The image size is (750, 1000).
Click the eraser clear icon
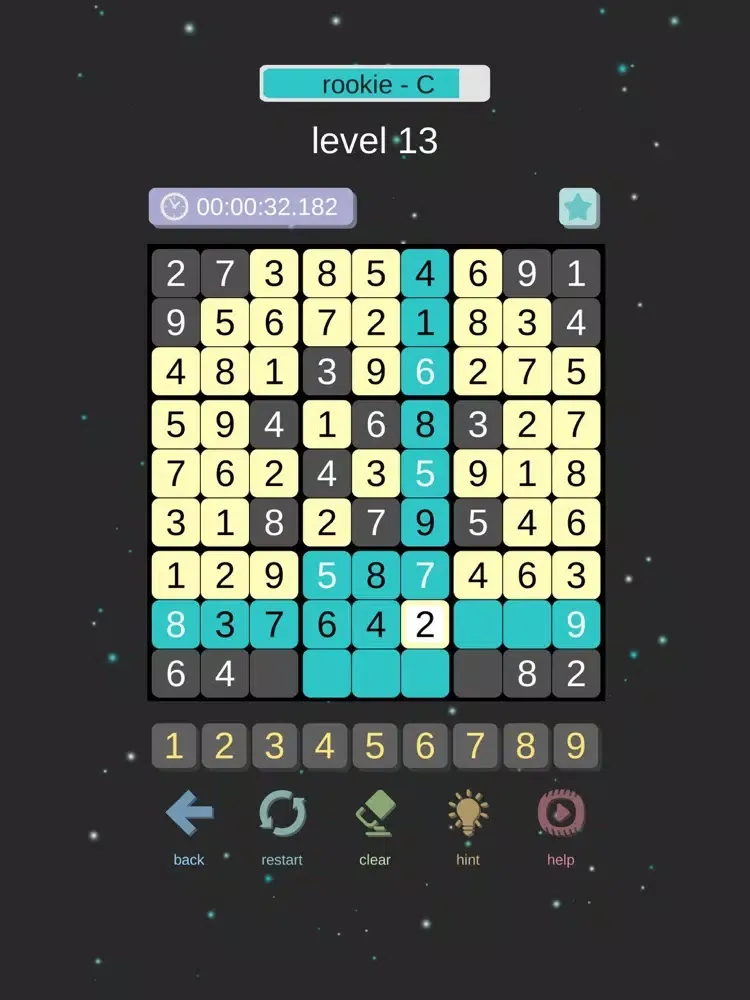374,815
